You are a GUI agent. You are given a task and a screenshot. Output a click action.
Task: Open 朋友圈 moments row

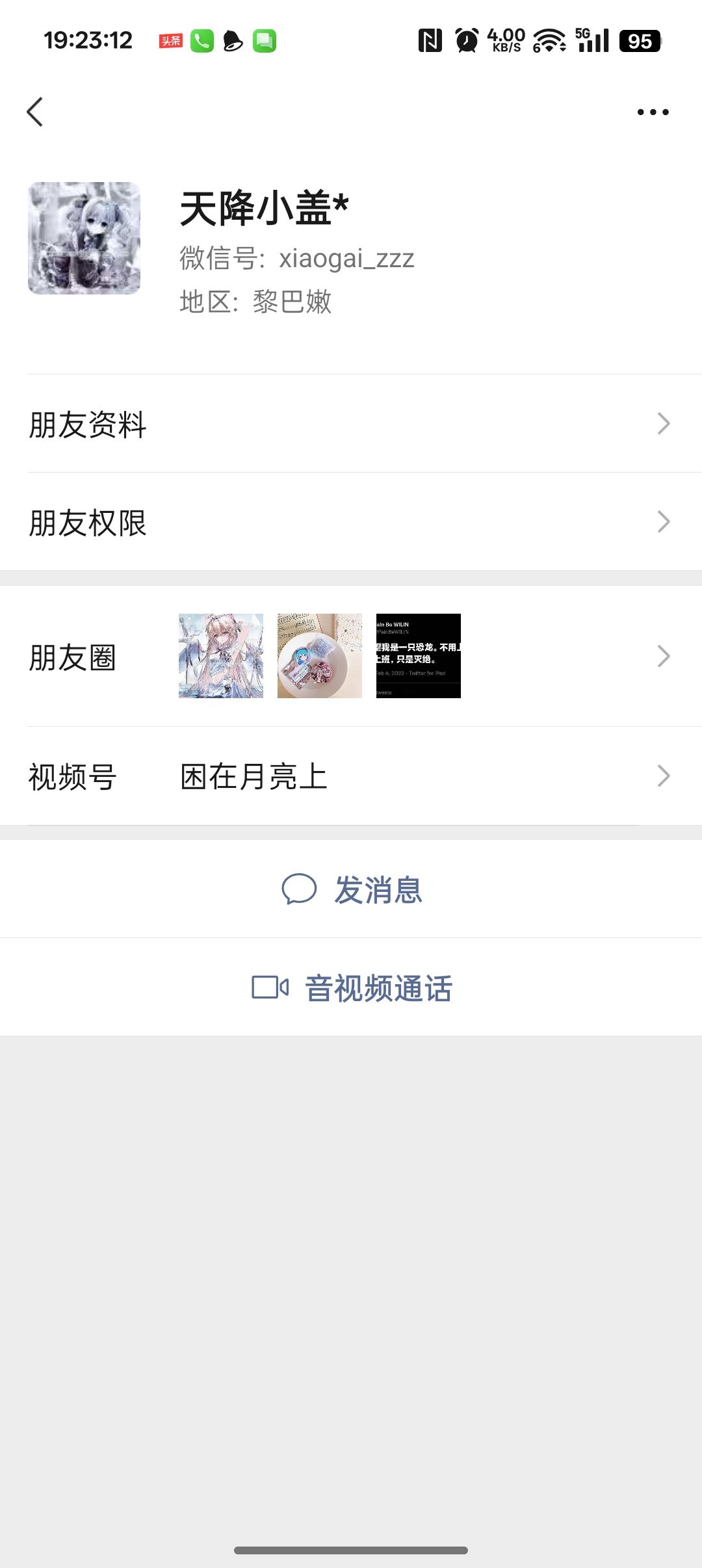[351, 657]
